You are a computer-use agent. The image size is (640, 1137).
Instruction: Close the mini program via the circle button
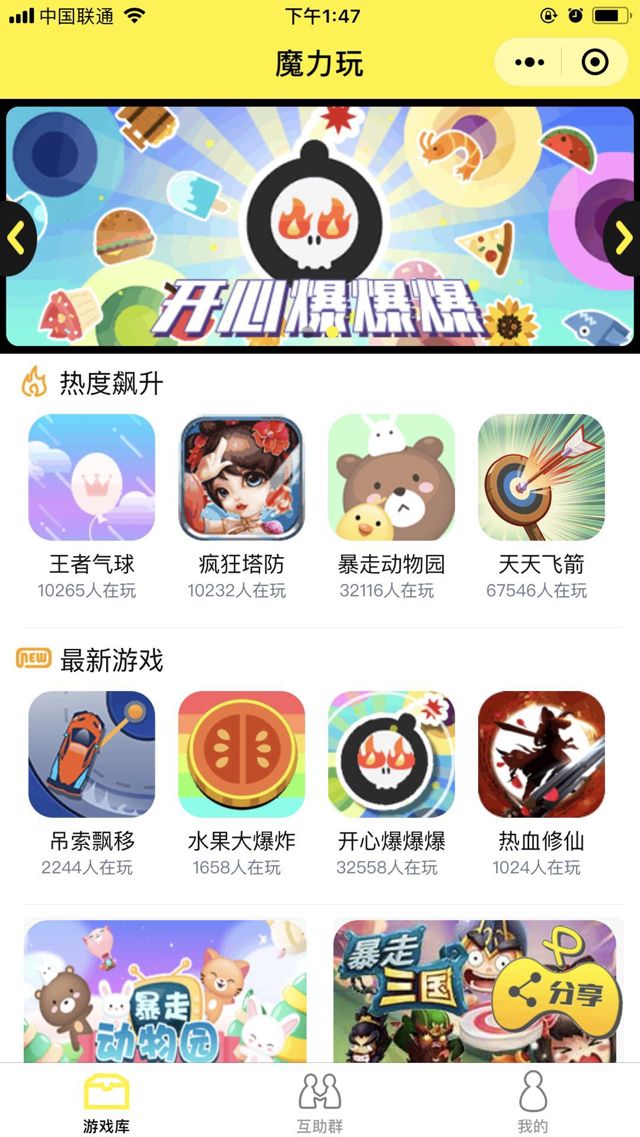click(594, 63)
